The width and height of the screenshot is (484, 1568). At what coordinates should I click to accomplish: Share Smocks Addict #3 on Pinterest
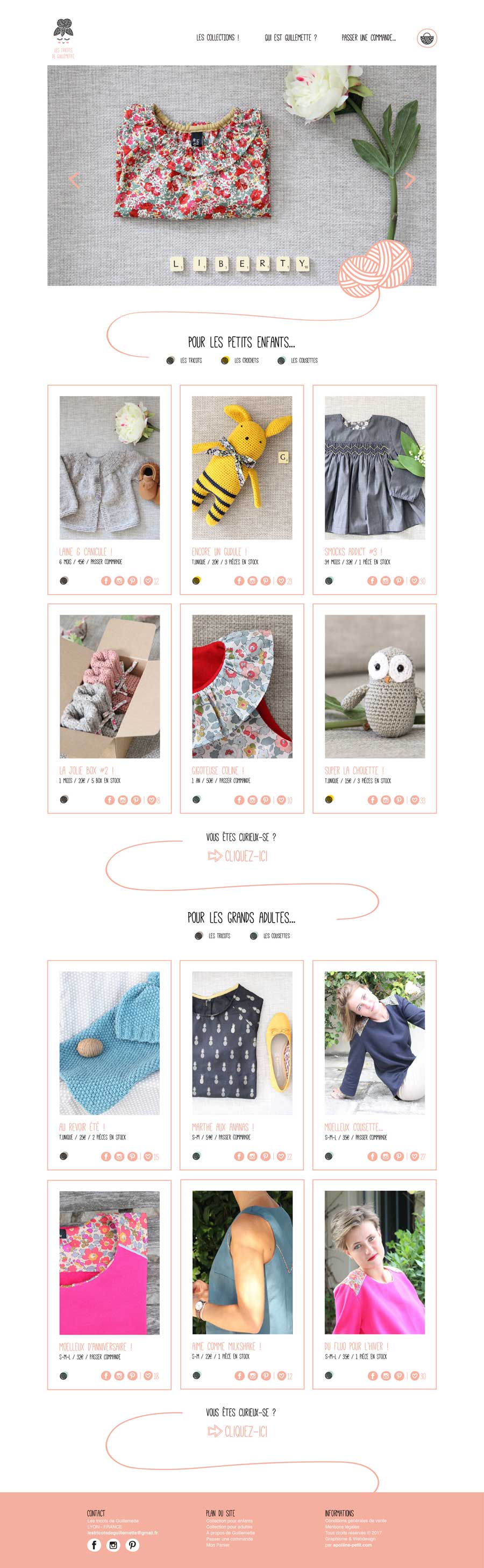click(x=398, y=581)
